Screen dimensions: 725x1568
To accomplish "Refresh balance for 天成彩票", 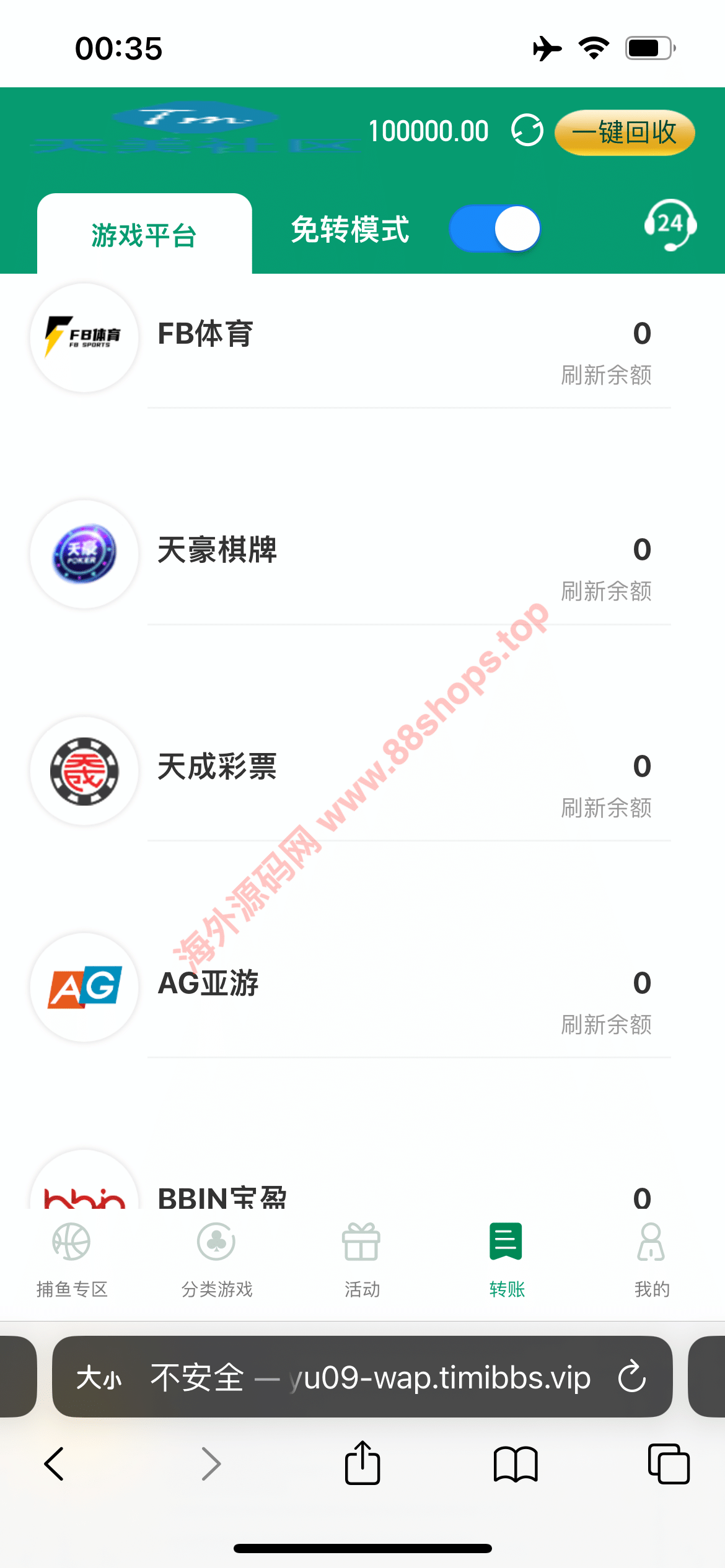I will (605, 808).
